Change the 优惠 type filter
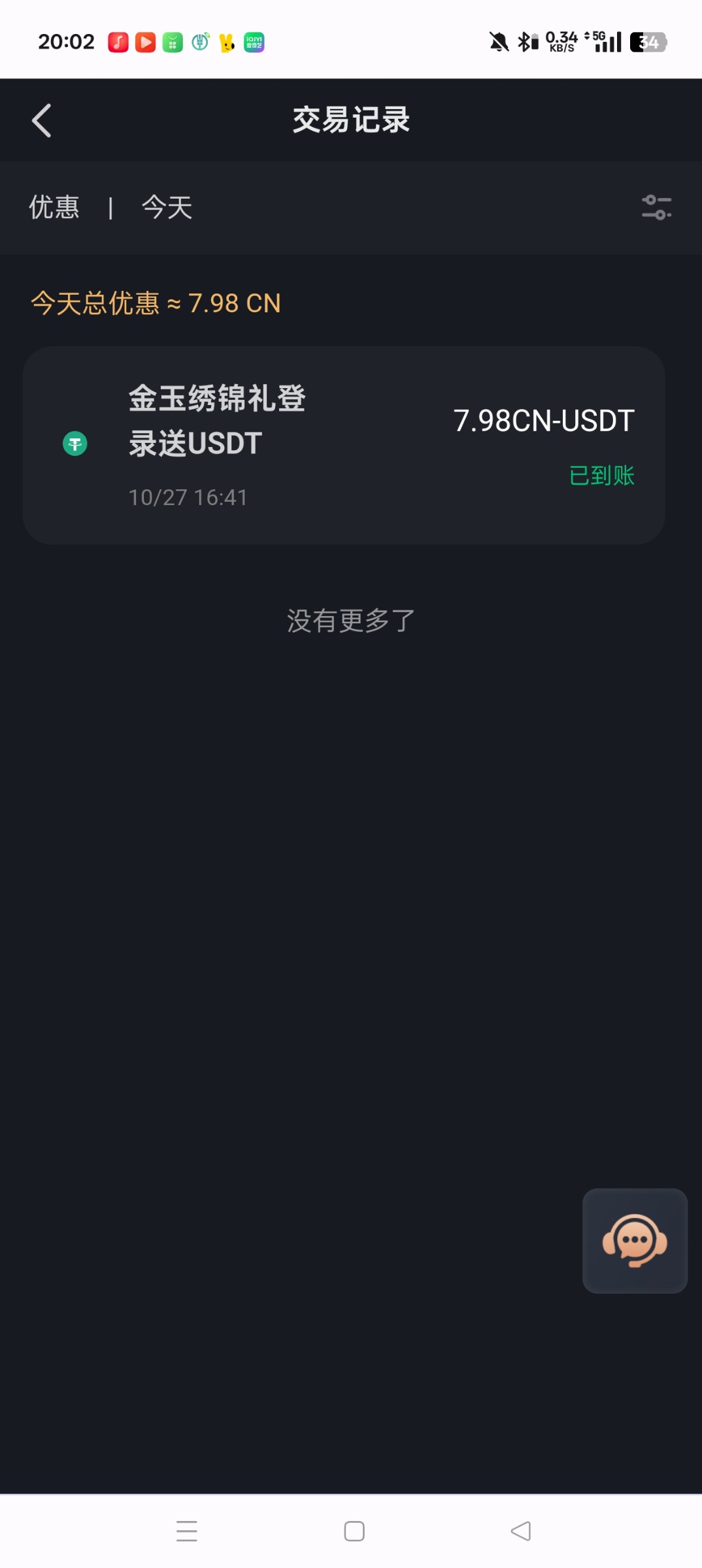702x1568 pixels. click(54, 208)
